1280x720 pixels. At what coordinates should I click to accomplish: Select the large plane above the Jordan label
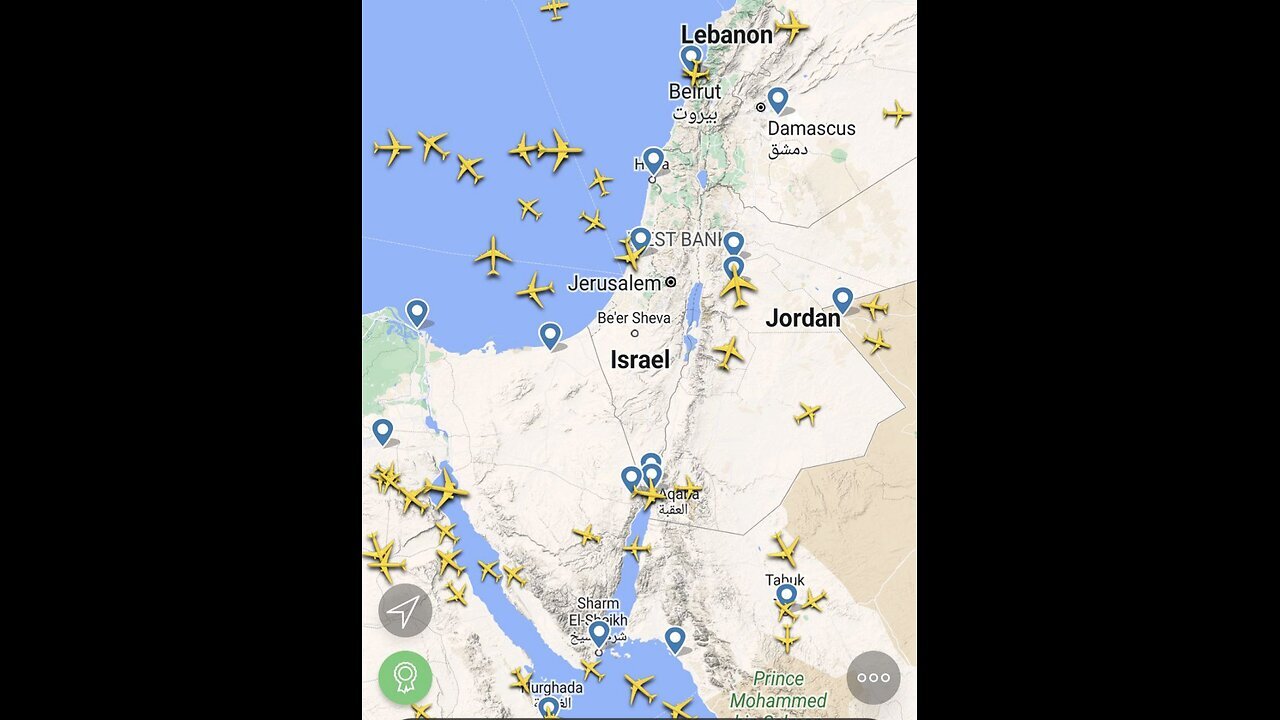[738, 287]
